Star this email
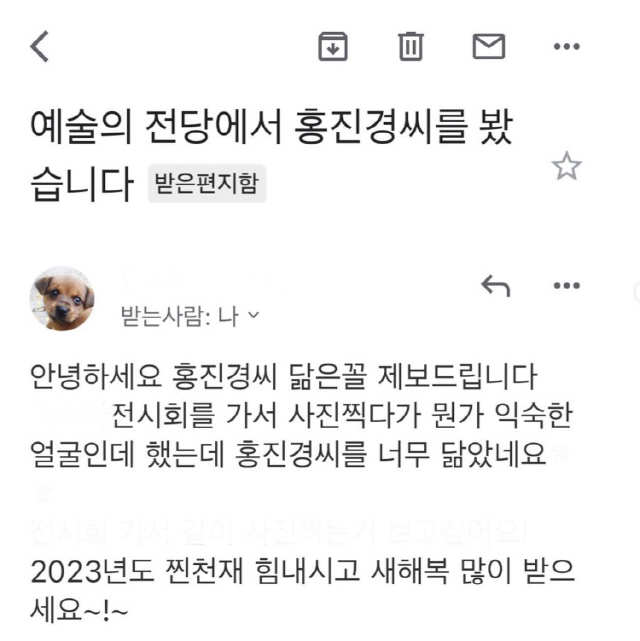The width and height of the screenshot is (640, 641). click(567, 167)
